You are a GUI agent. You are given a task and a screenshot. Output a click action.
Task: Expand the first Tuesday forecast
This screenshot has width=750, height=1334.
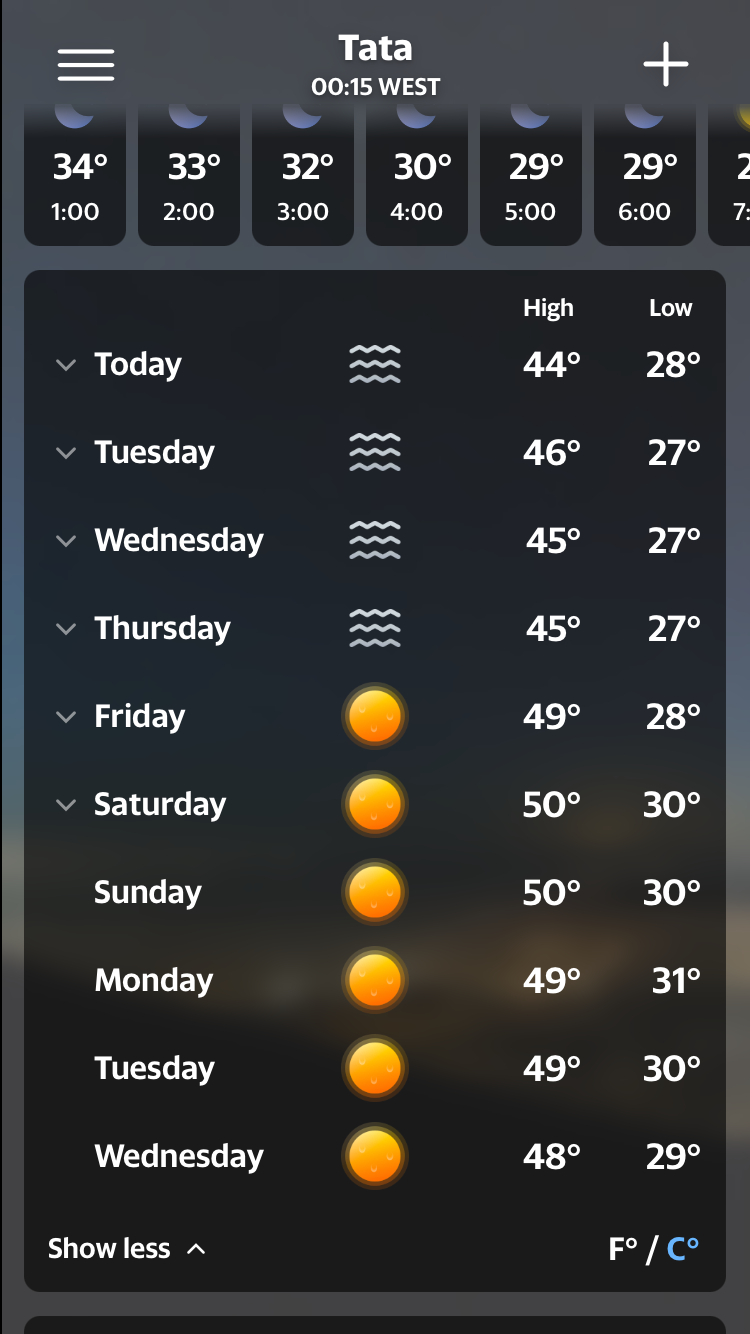pyautogui.click(x=375, y=453)
